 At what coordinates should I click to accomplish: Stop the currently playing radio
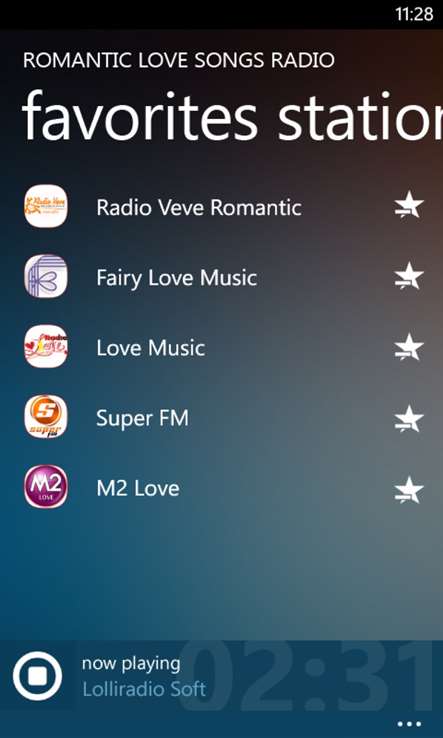tap(37, 675)
